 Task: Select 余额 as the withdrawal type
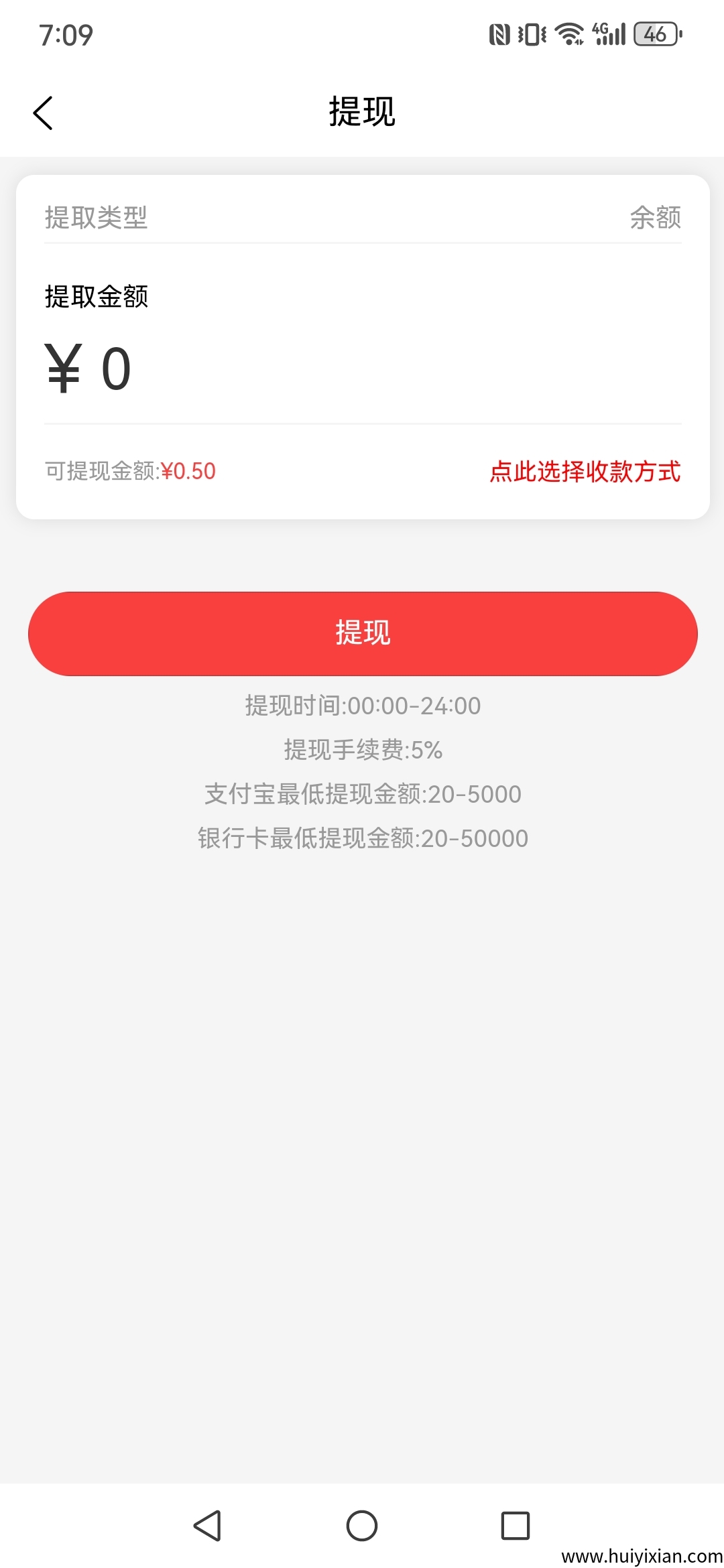pyautogui.click(x=655, y=216)
